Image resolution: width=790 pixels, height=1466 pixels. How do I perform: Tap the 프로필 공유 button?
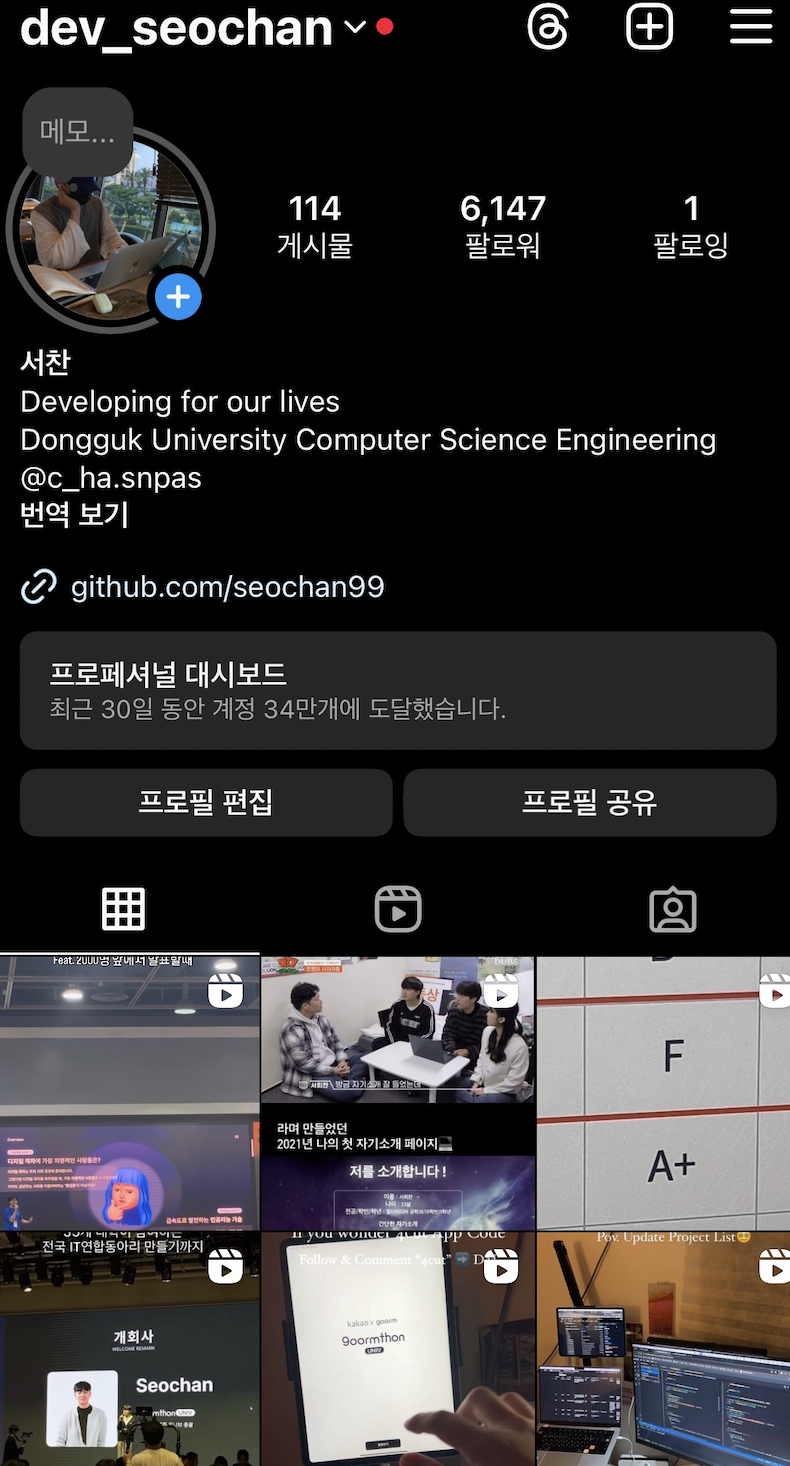coord(590,802)
